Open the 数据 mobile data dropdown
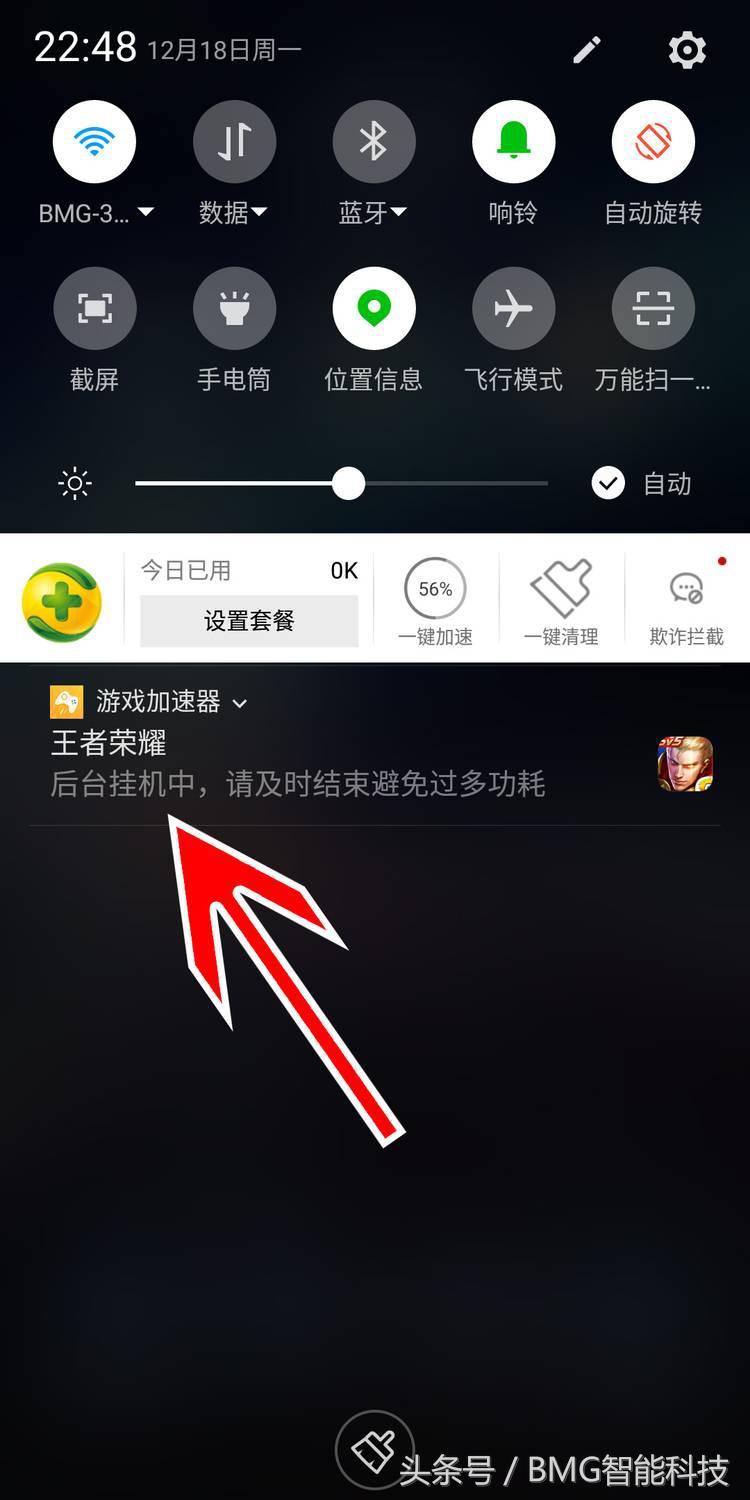 pyautogui.click(x=258, y=212)
